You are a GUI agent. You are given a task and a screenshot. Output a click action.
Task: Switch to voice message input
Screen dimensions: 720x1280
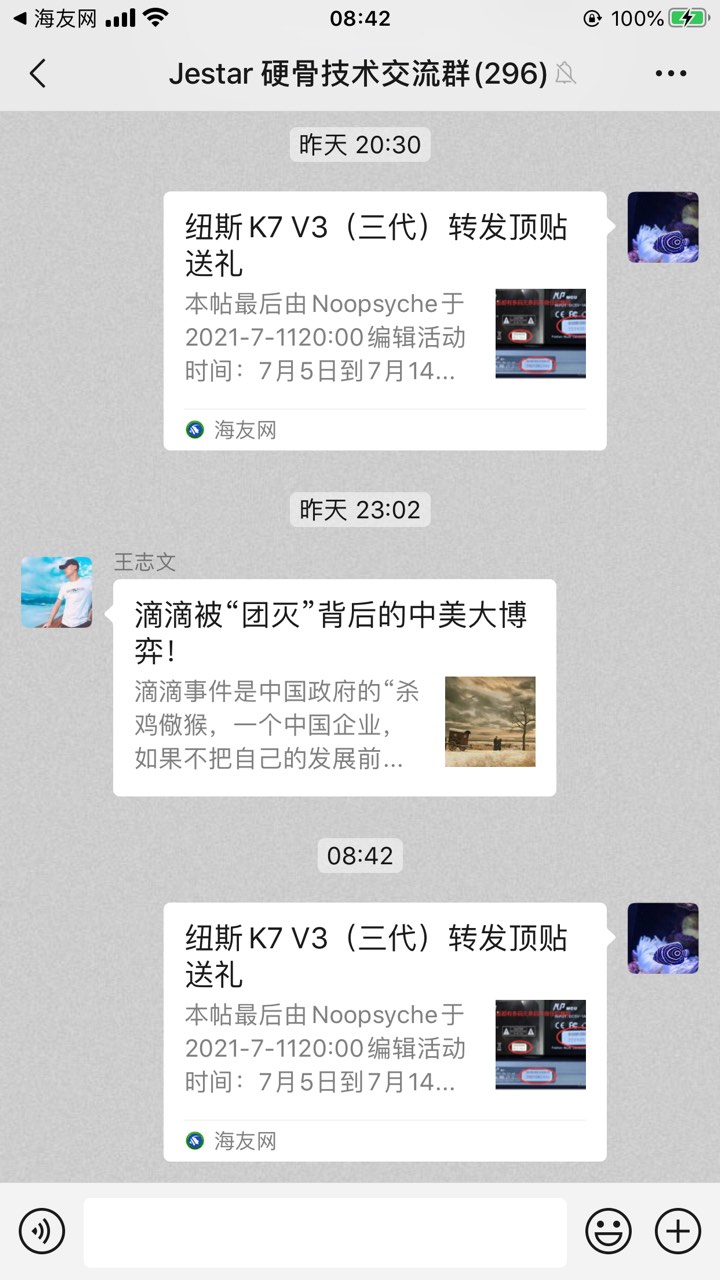pos(42,1230)
